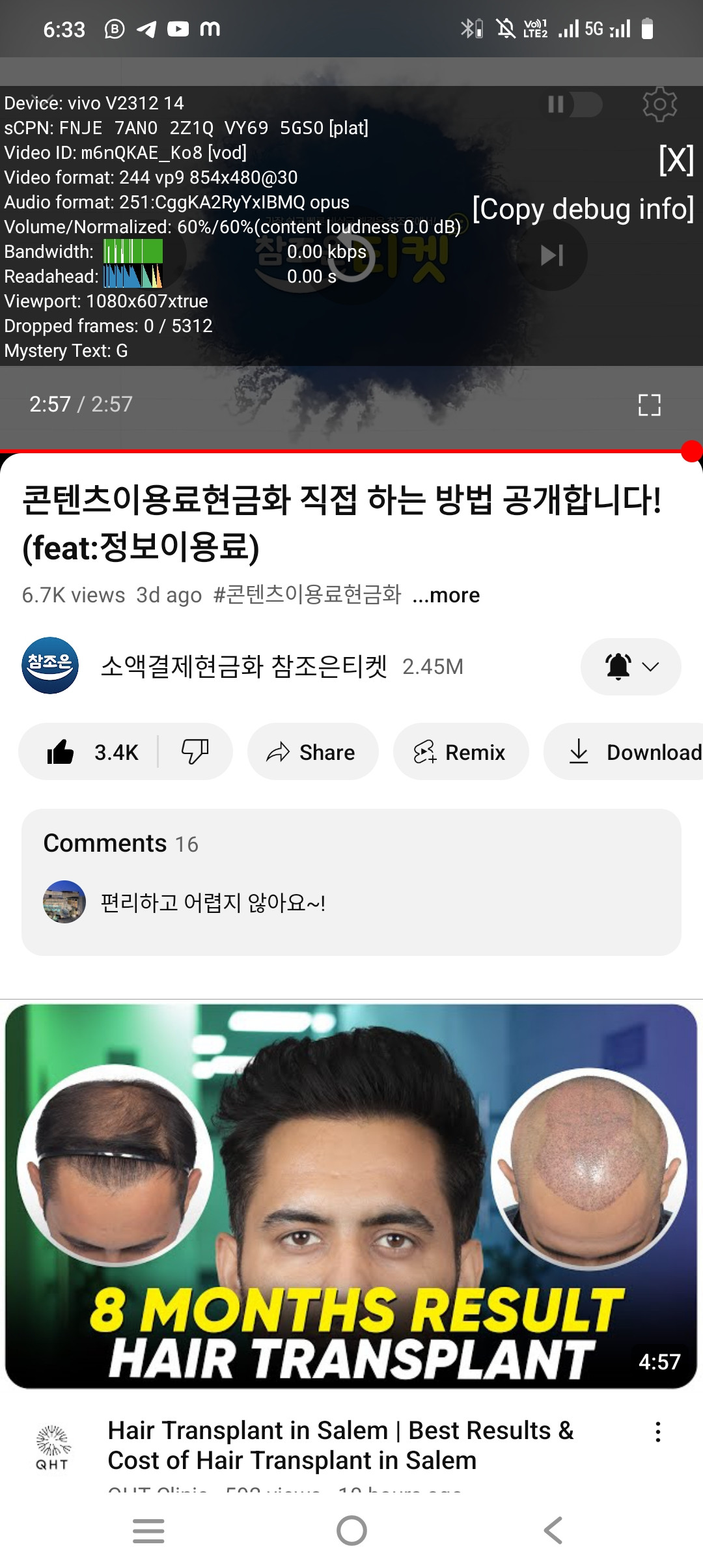
Task: Open the video settings gear
Action: (x=659, y=104)
